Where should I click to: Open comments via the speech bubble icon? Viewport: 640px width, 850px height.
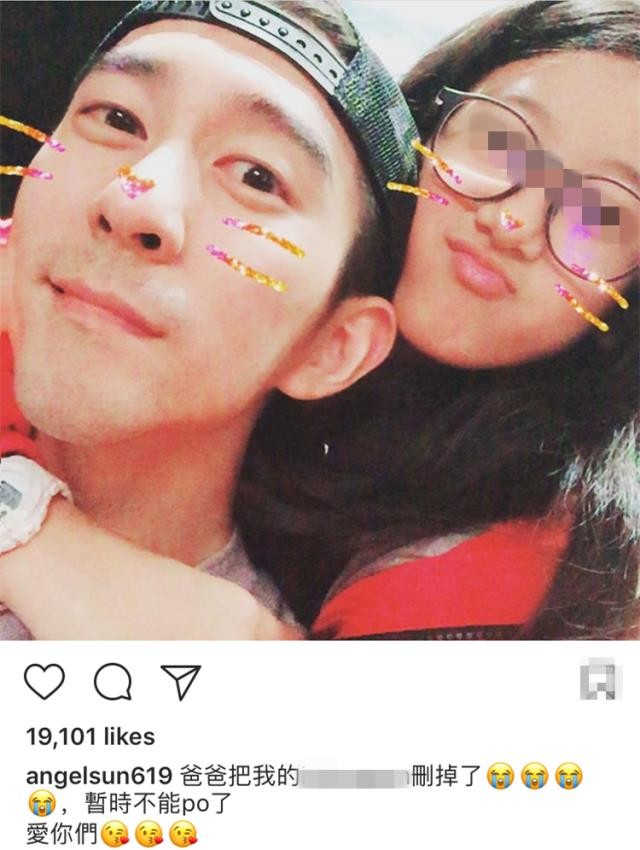[x=113, y=683]
